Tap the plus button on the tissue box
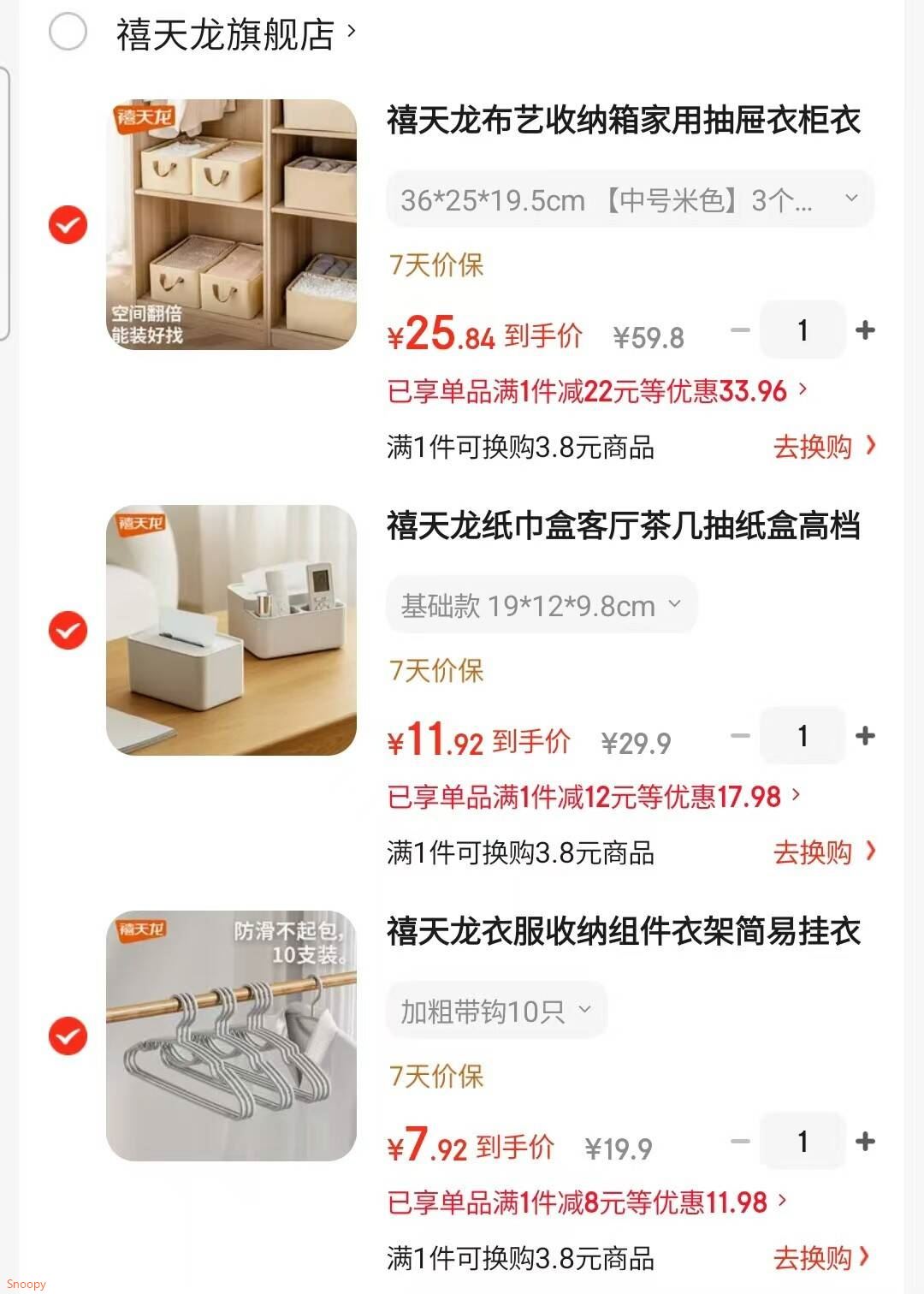This screenshot has height=1294, width=924. pyautogui.click(x=866, y=735)
